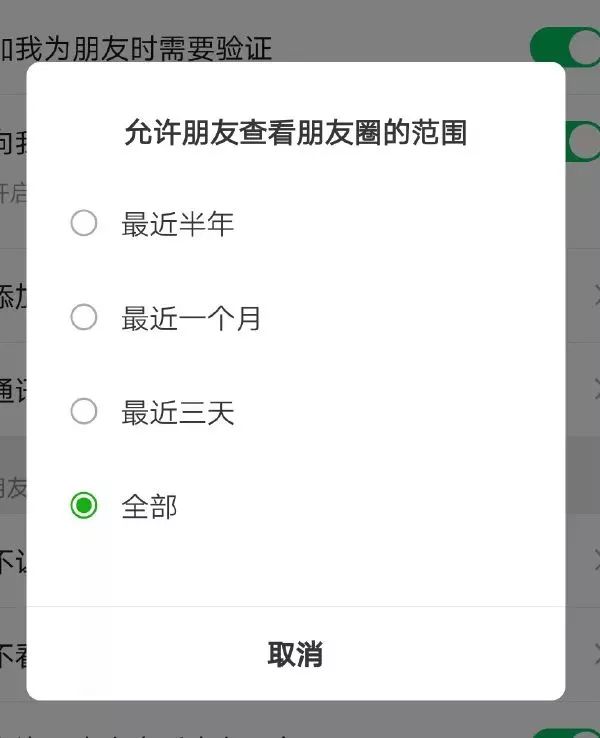Pick the 最近三天 option

pos(84,412)
